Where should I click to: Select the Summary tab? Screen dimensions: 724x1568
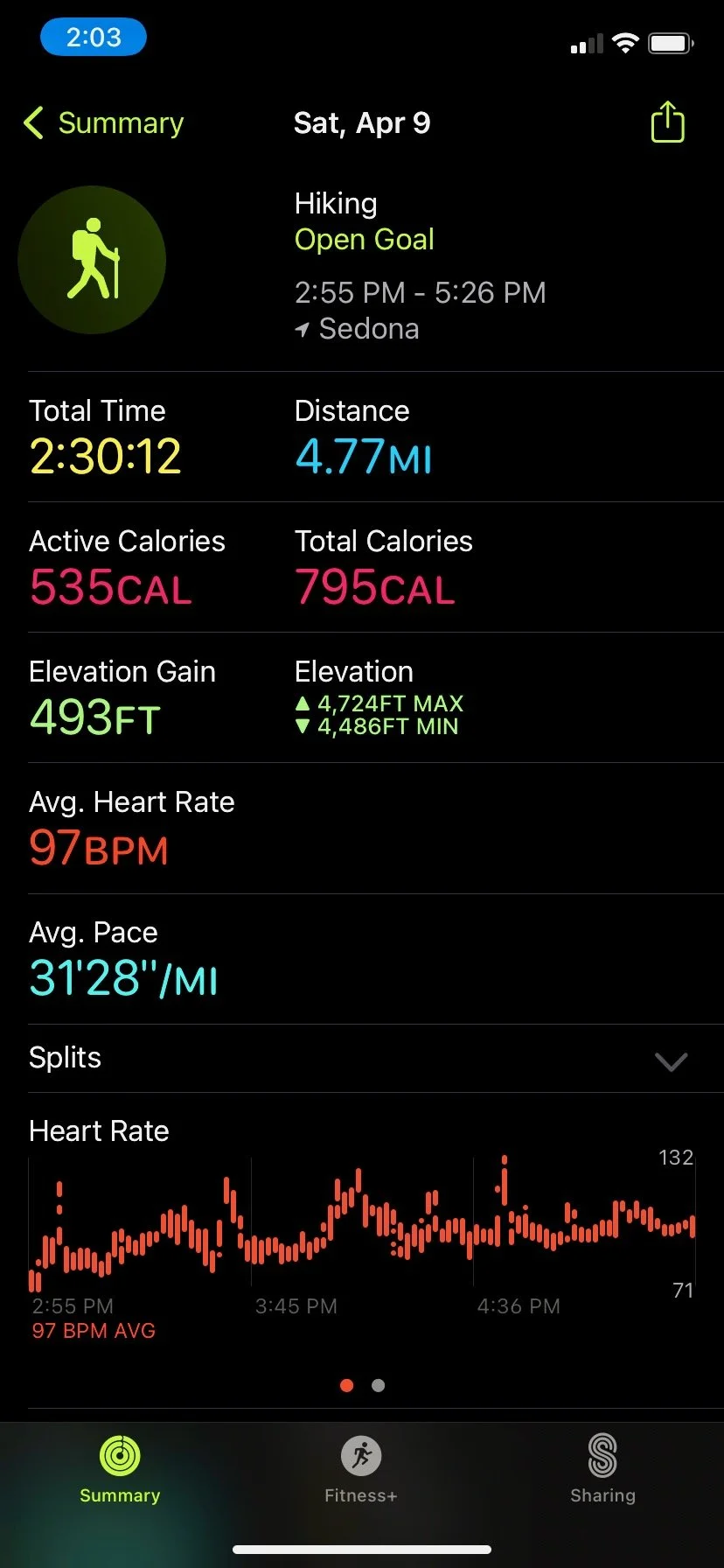coord(120,1469)
